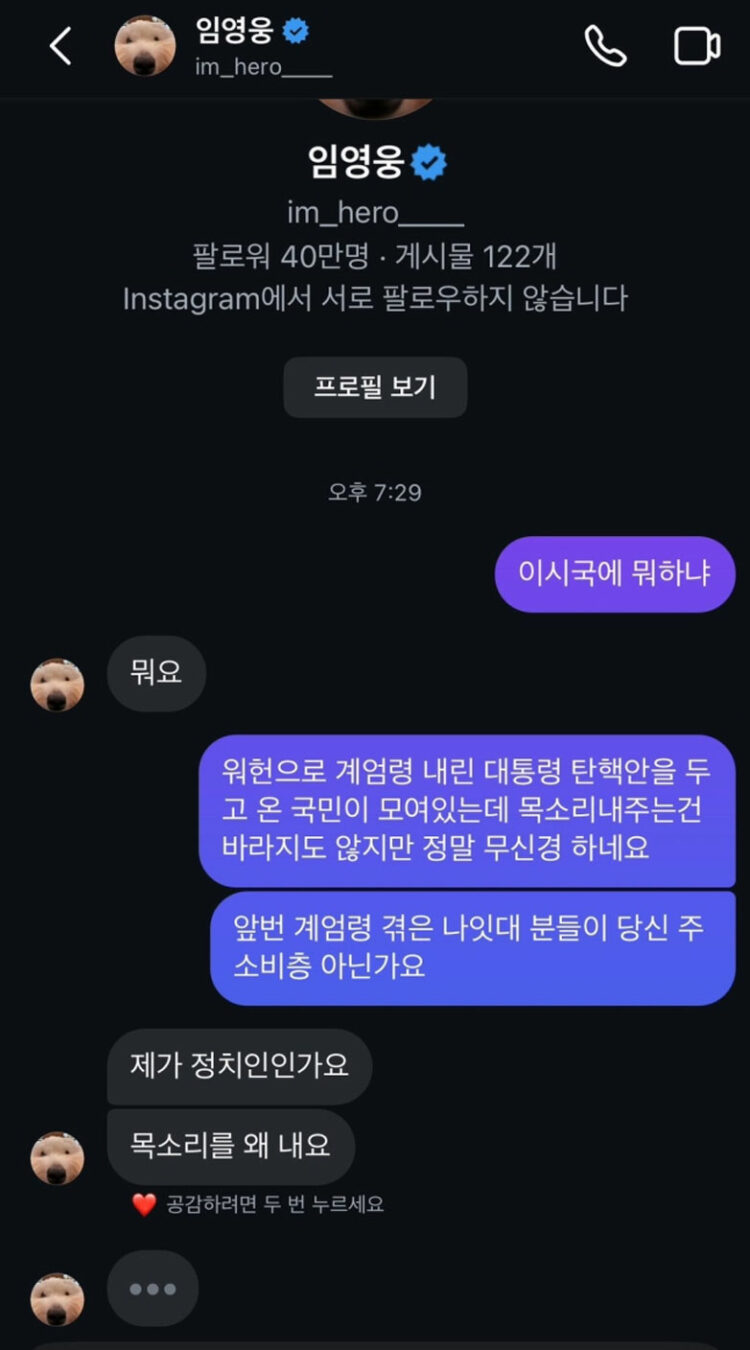Tap the 목소리를 왜 내요 bubble

click(x=234, y=1146)
